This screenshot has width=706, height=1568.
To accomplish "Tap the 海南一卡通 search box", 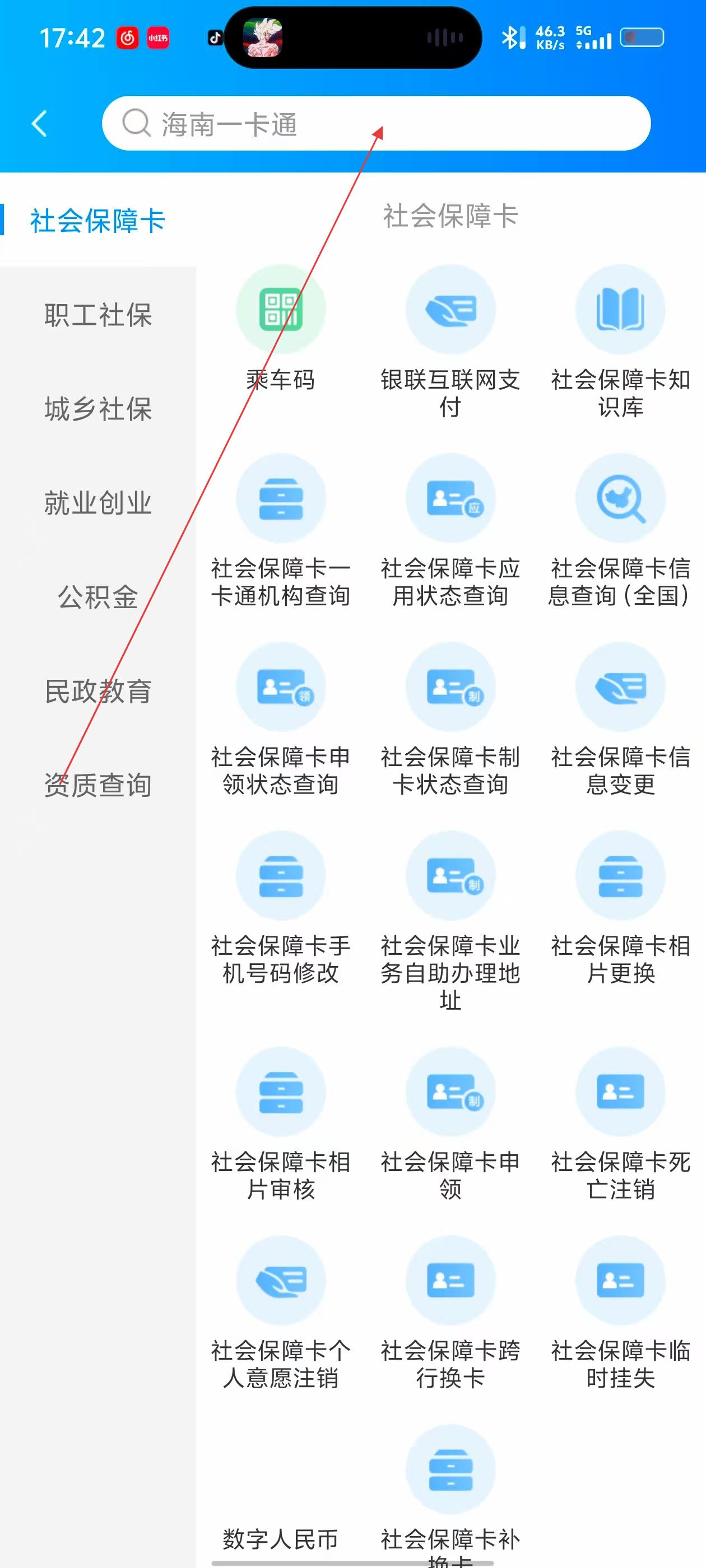I will [376, 124].
